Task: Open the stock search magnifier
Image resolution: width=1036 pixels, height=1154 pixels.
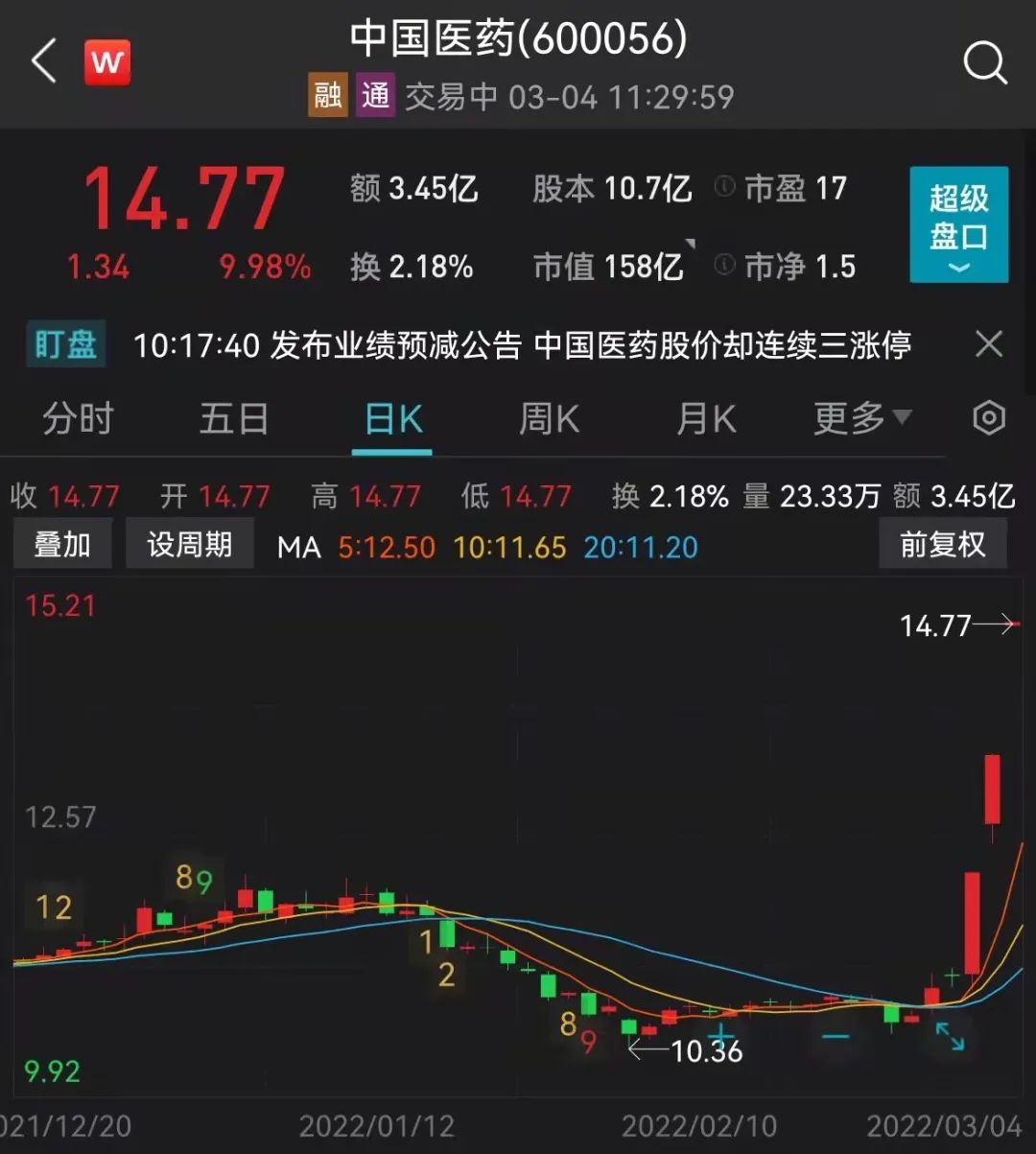Action: [x=984, y=63]
